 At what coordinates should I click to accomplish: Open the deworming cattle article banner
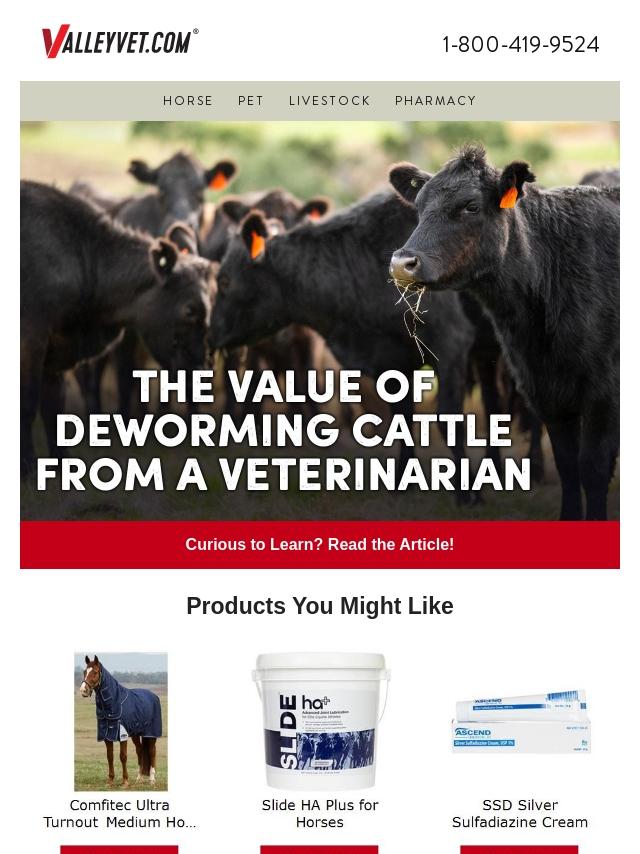coord(320,320)
